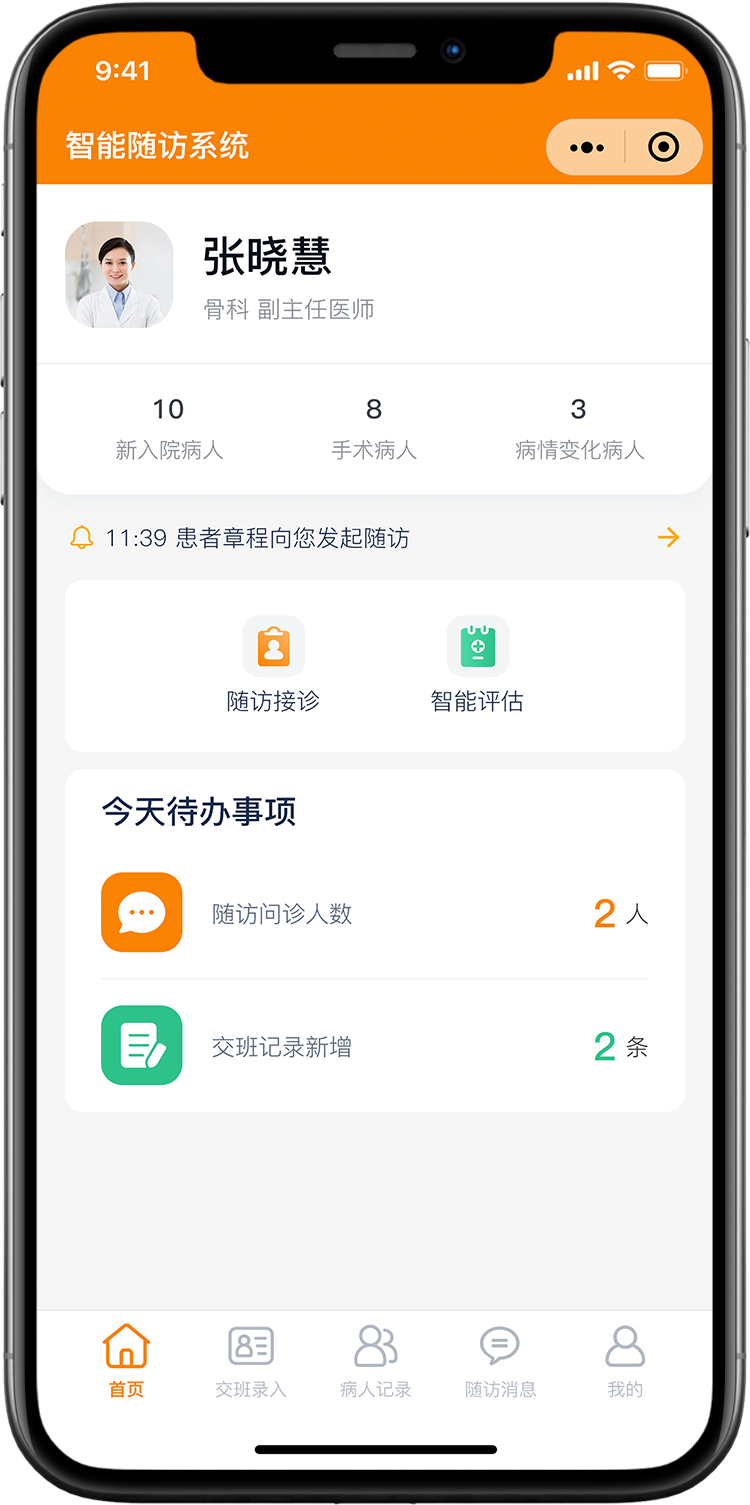This screenshot has height=1505, width=750.
Task: View the 新入院病人 count
Action: pos(168,427)
